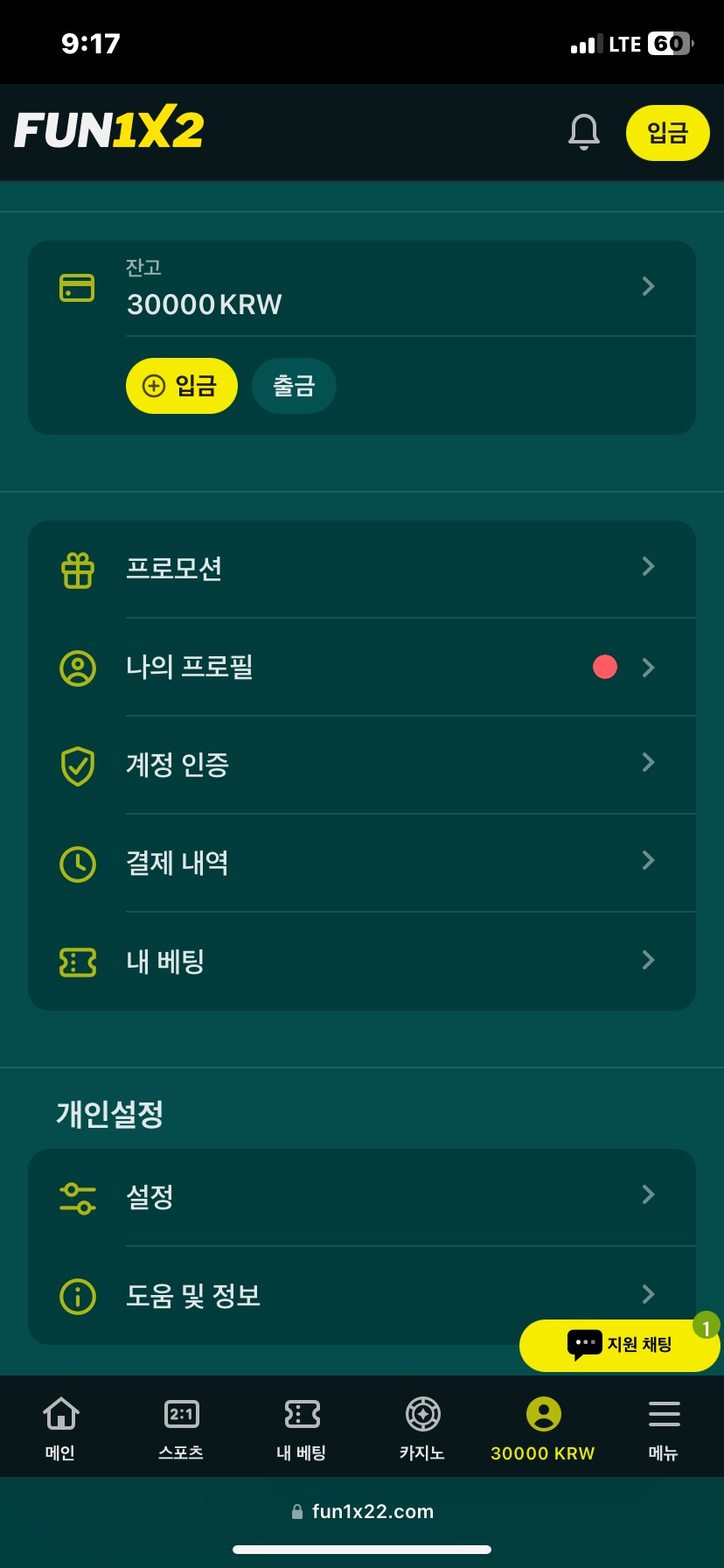724x1568 pixels.
Task: Select the 내 베팅 bottom tab
Action: point(302,1426)
